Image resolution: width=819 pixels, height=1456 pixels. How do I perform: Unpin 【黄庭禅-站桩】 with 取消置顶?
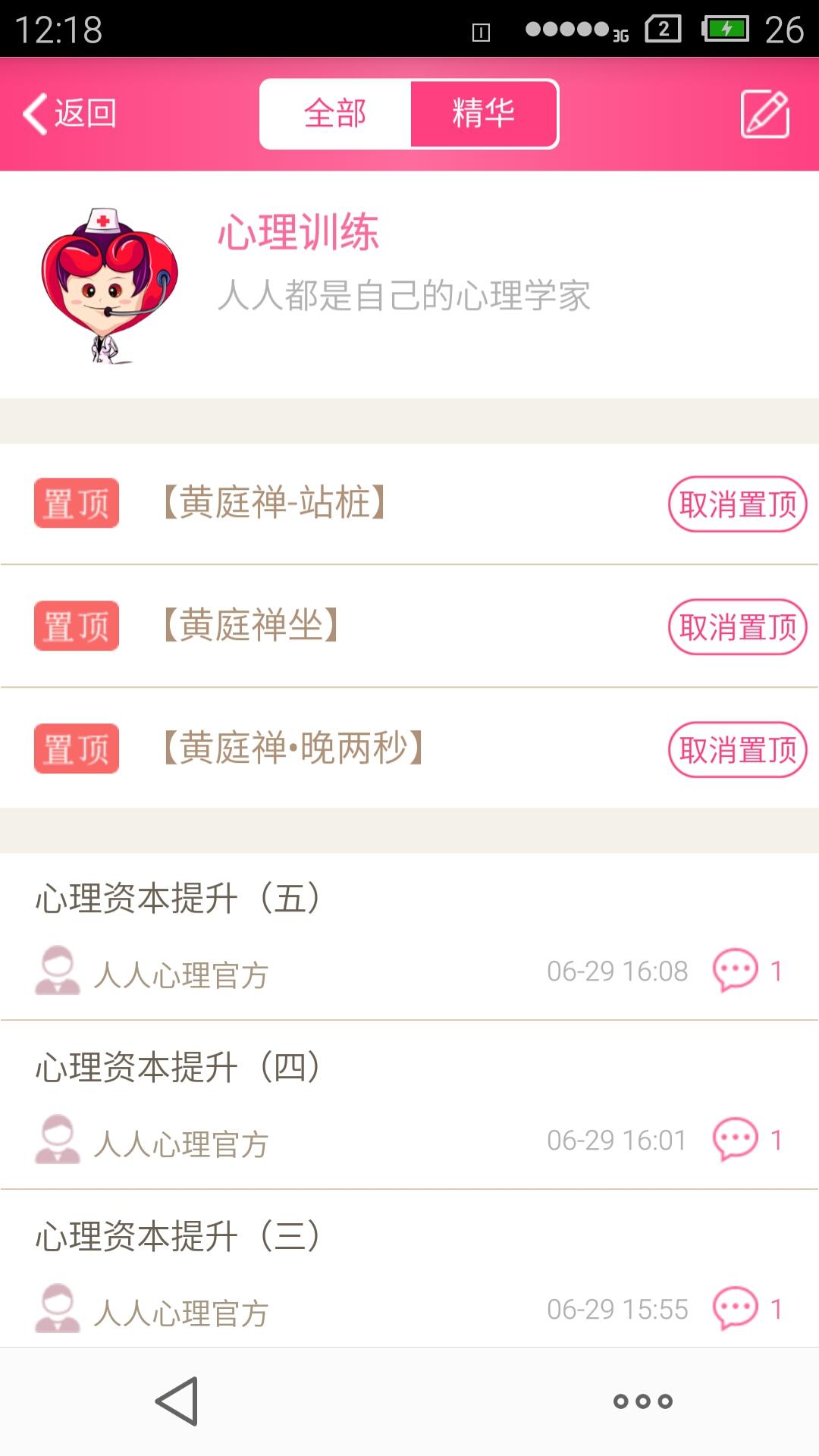737,504
